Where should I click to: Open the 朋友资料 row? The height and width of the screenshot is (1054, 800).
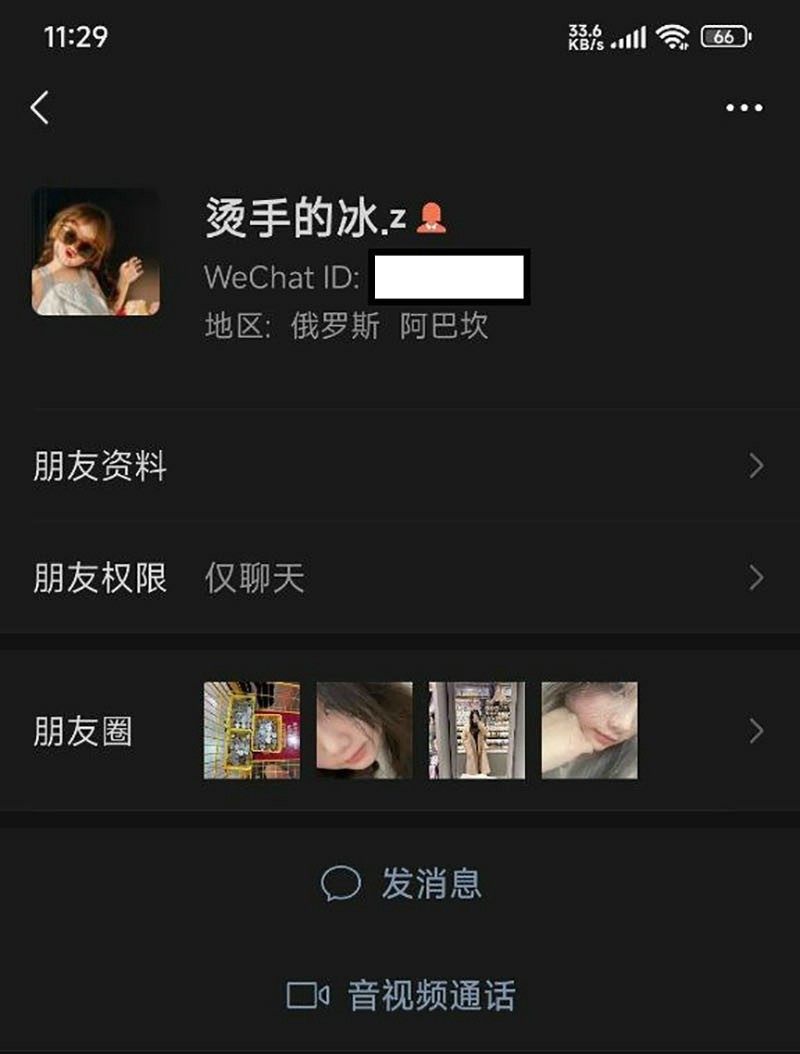point(400,466)
